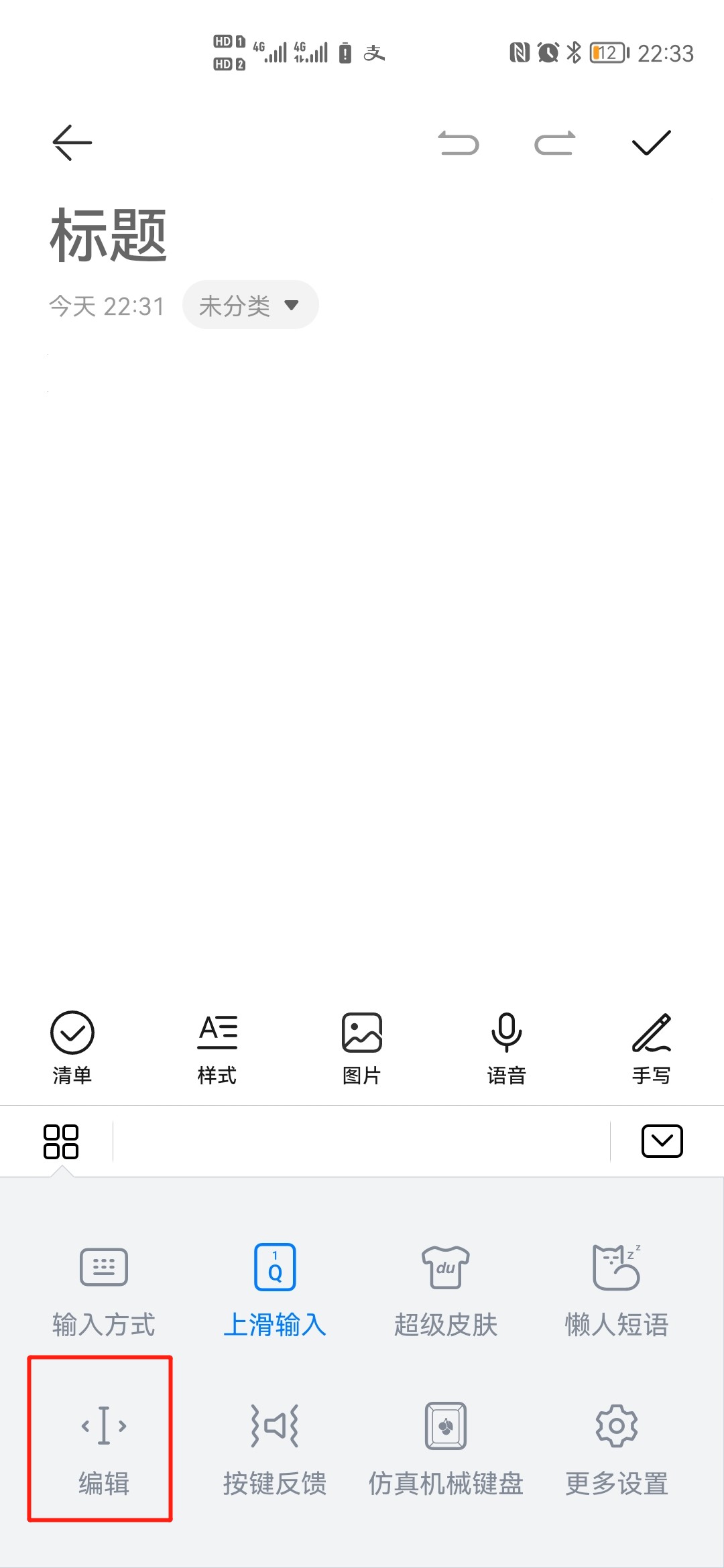Tap the 标题 title field
The image size is (724, 1568).
pyautogui.click(x=109, y=235)
